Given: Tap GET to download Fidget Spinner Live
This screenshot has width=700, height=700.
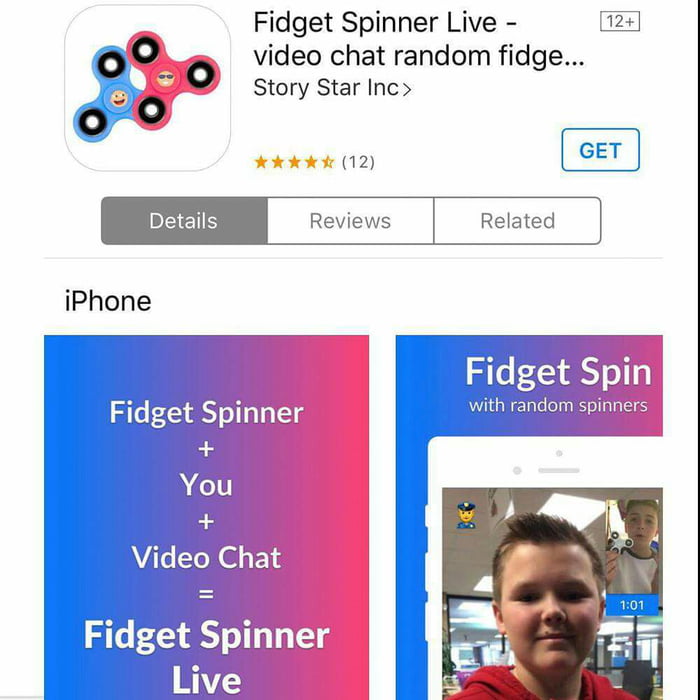Looking at the screenshot, I should 600,150.
